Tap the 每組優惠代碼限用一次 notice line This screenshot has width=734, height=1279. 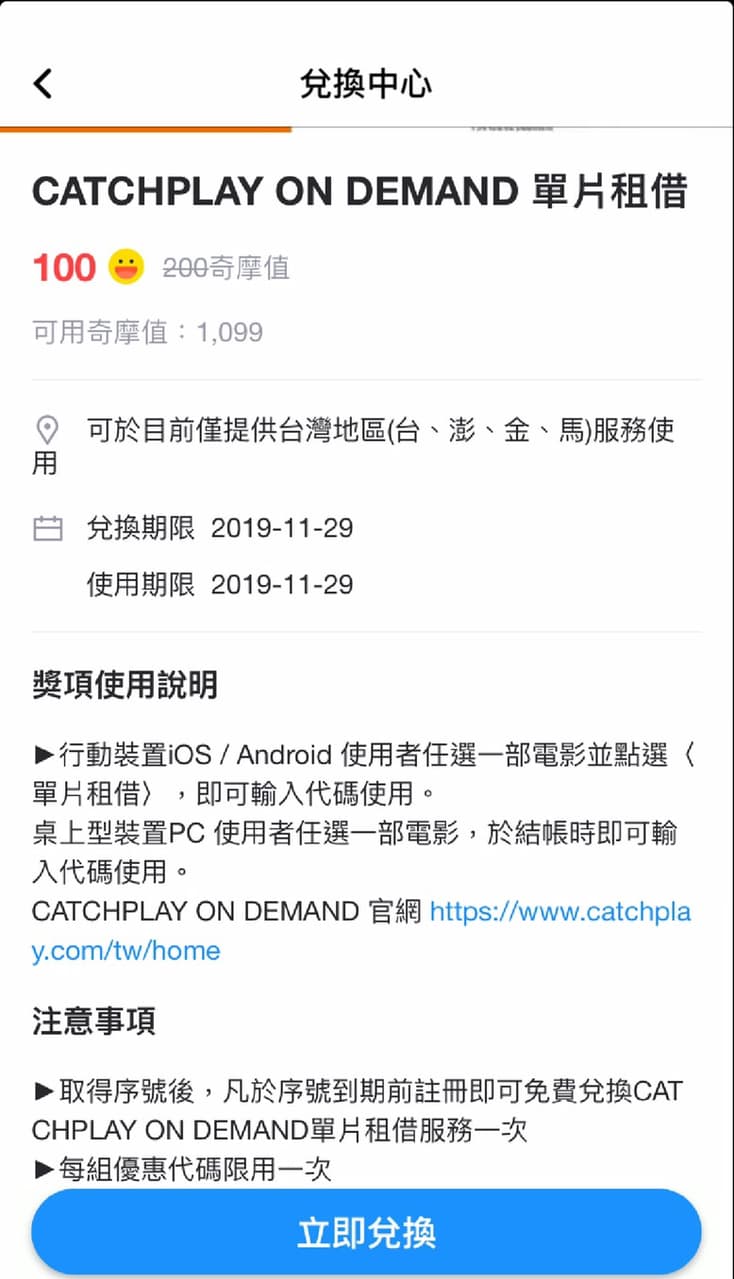pos(190,1169)
